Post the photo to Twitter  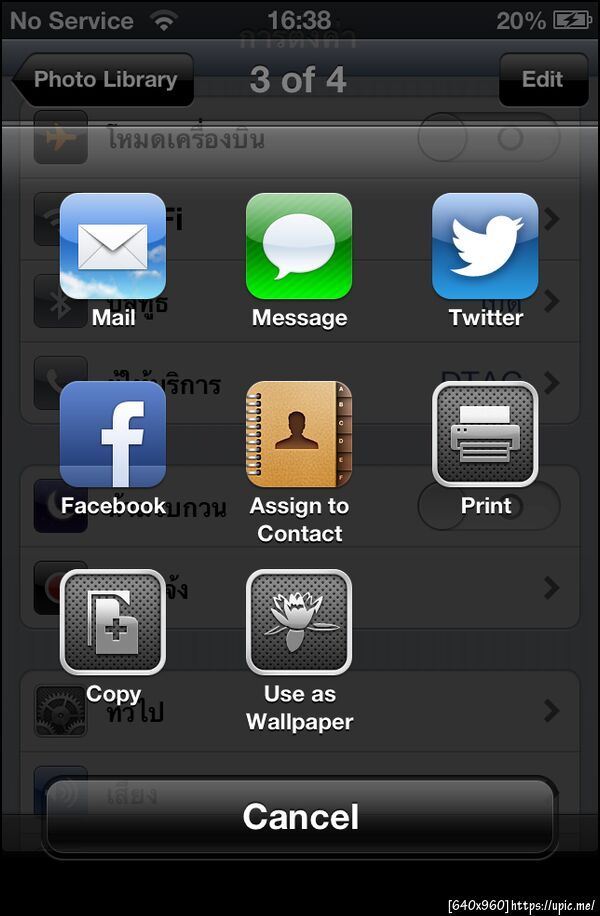[x=485, y=247]
